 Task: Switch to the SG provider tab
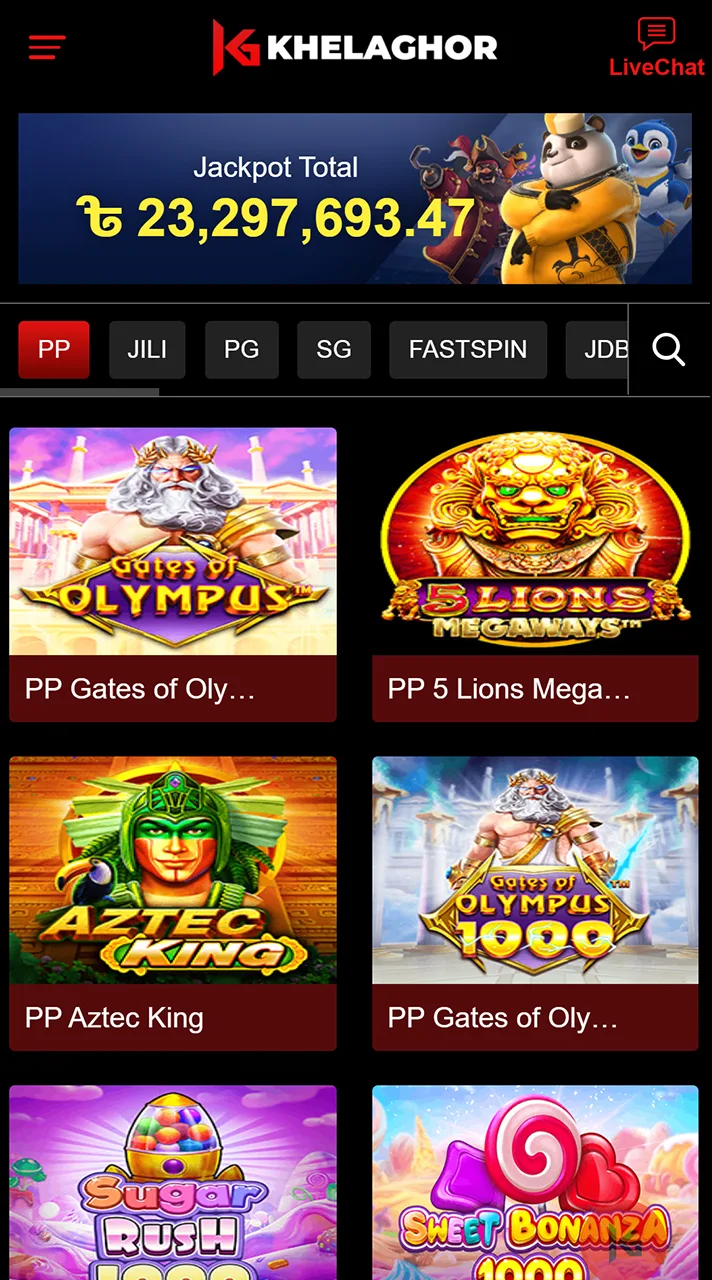pyautogui.click(x=333, y=349)
